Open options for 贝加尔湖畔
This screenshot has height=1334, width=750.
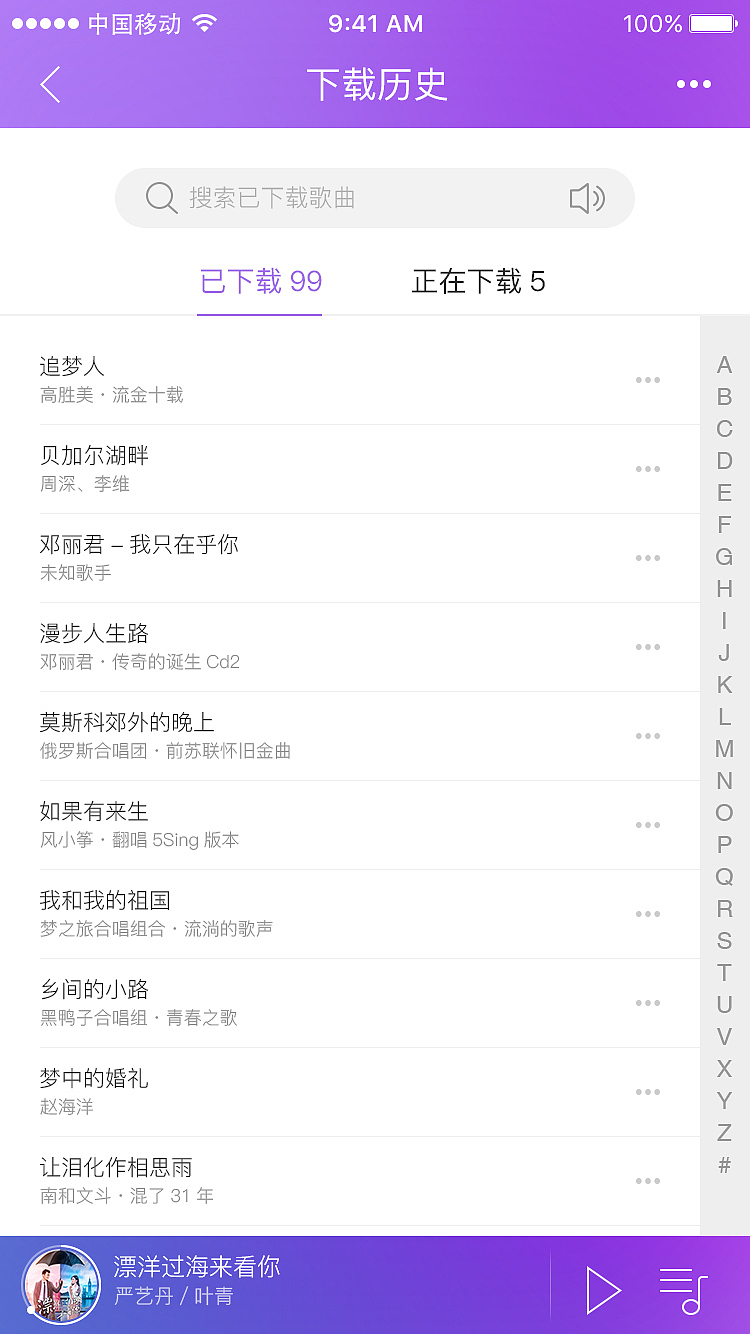648,469
